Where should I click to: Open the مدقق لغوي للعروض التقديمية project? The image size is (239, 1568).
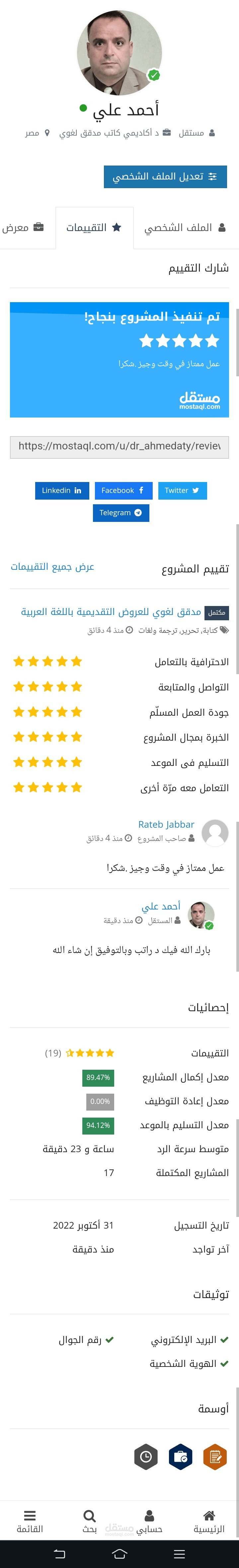coord(111,612)
